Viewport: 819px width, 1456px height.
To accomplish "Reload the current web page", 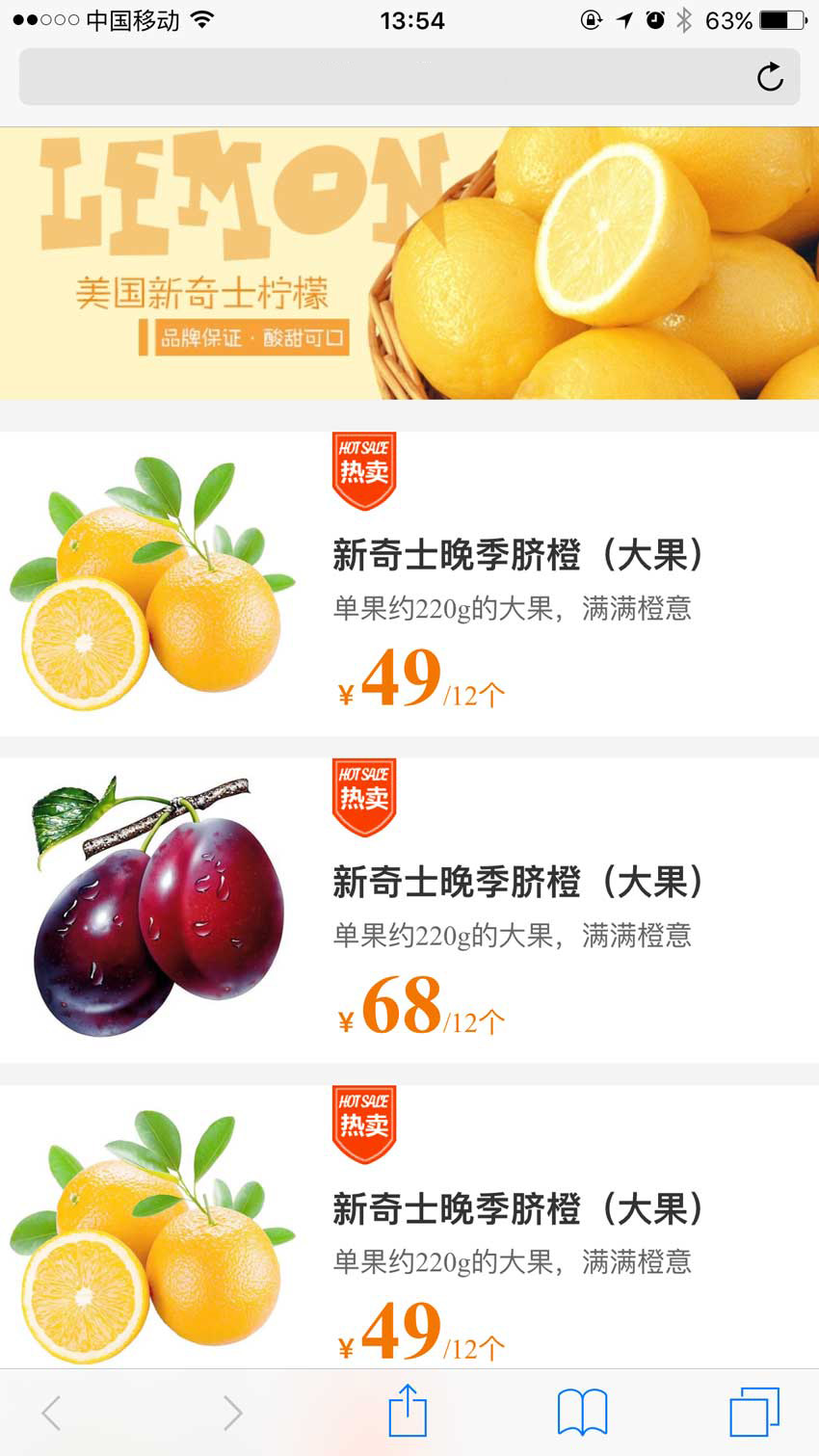I will click(770, 77).
